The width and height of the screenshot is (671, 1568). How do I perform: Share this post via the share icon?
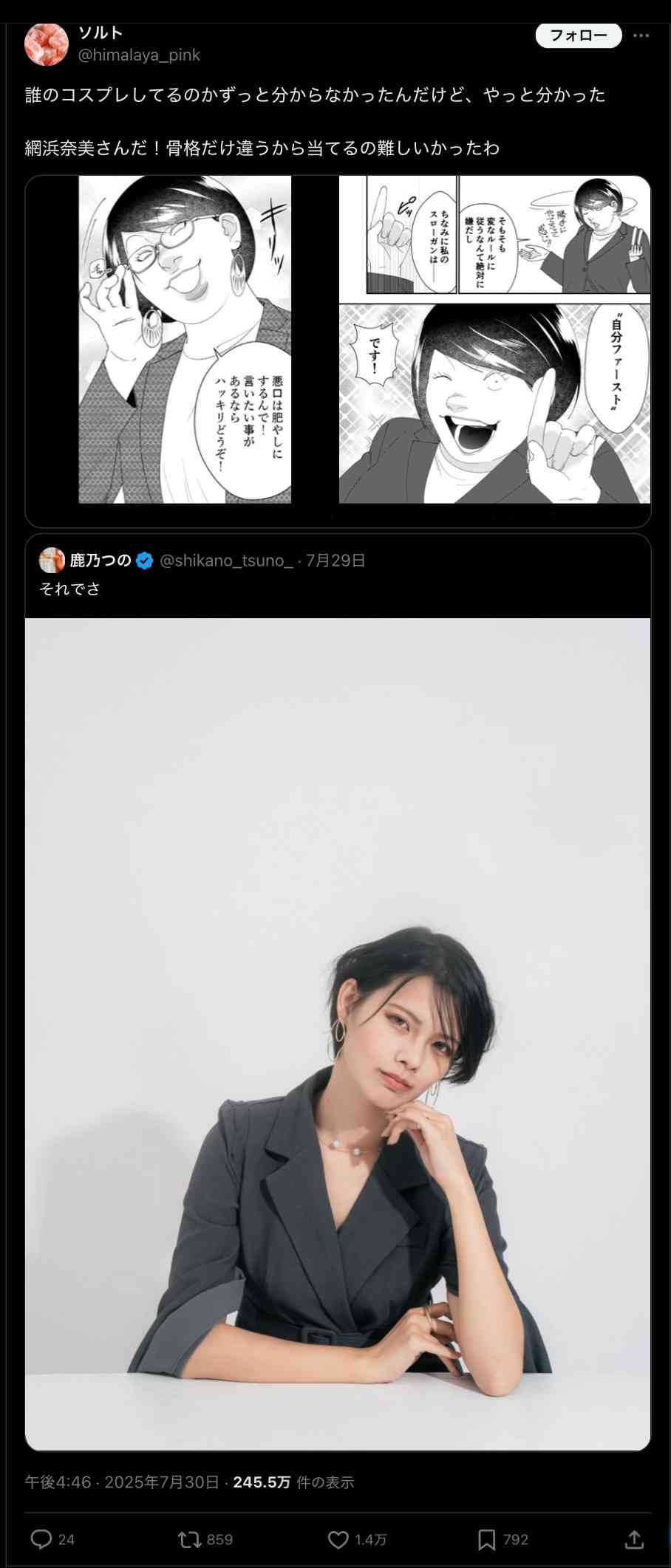(634, 1539)
